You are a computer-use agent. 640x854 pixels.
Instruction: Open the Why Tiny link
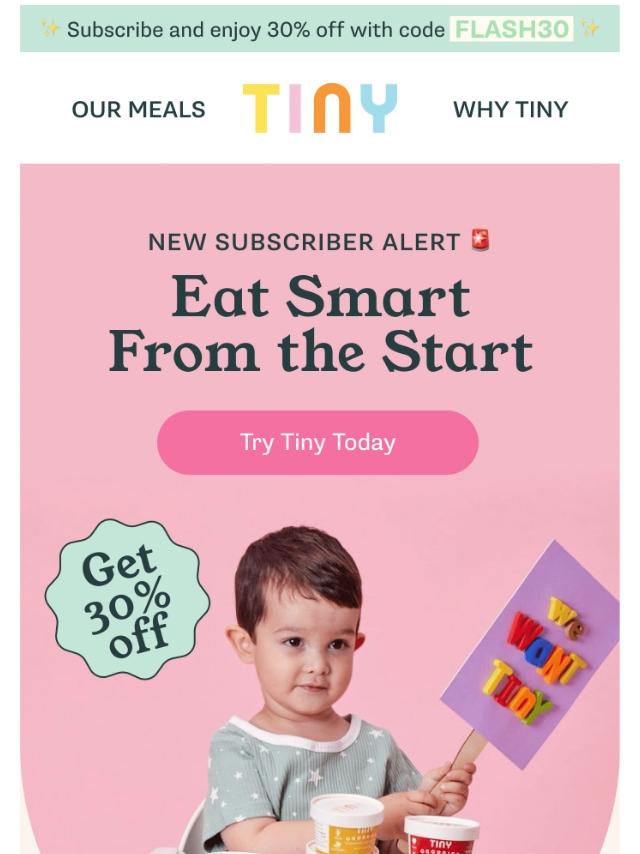[x=510, y=110]
